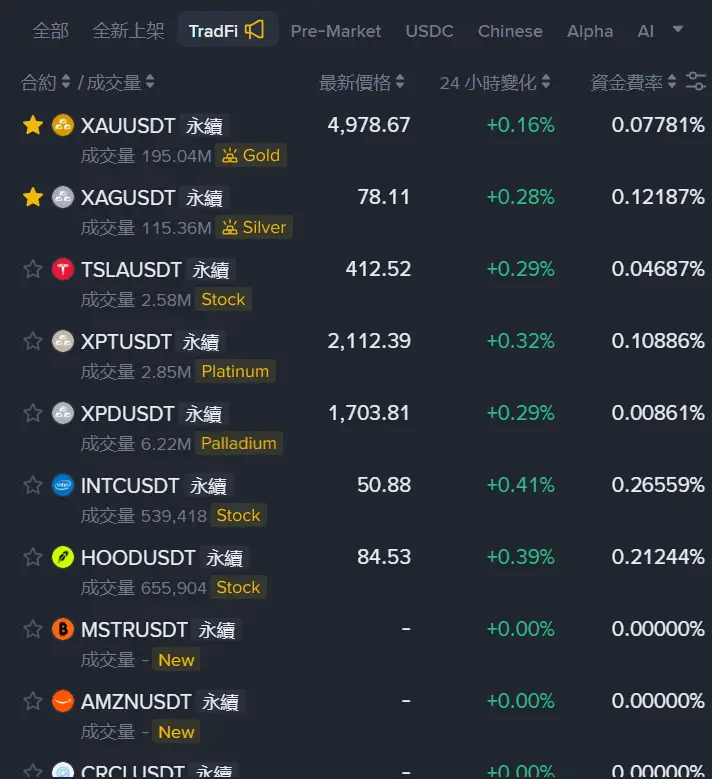This screenshot has height=779, width=712.
Task: Add TSLAUSDT to favorites
Action: [33, 269]
